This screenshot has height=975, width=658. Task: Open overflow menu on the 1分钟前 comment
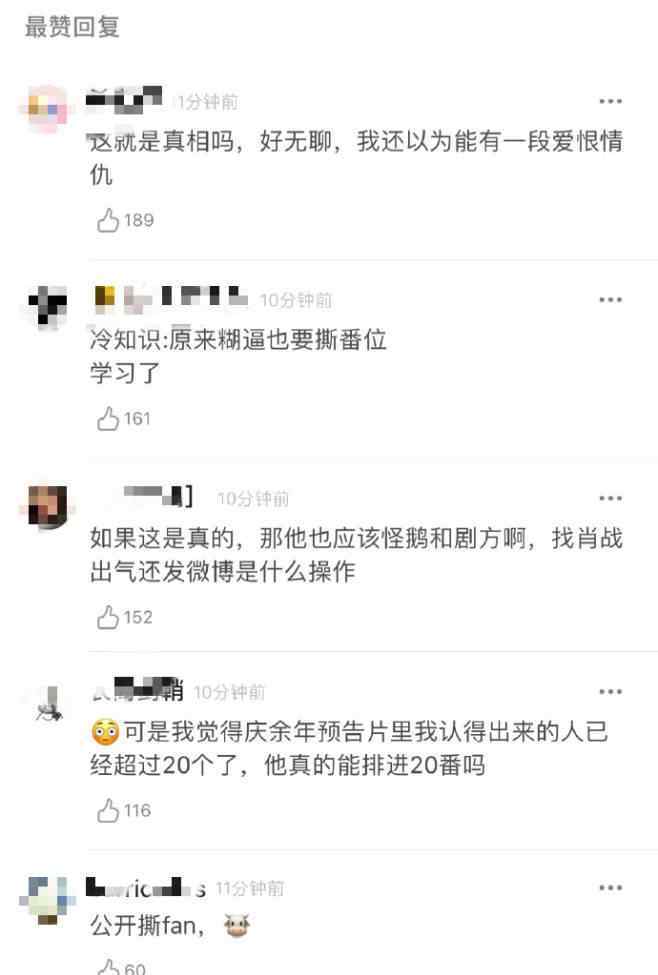(610, 102)
